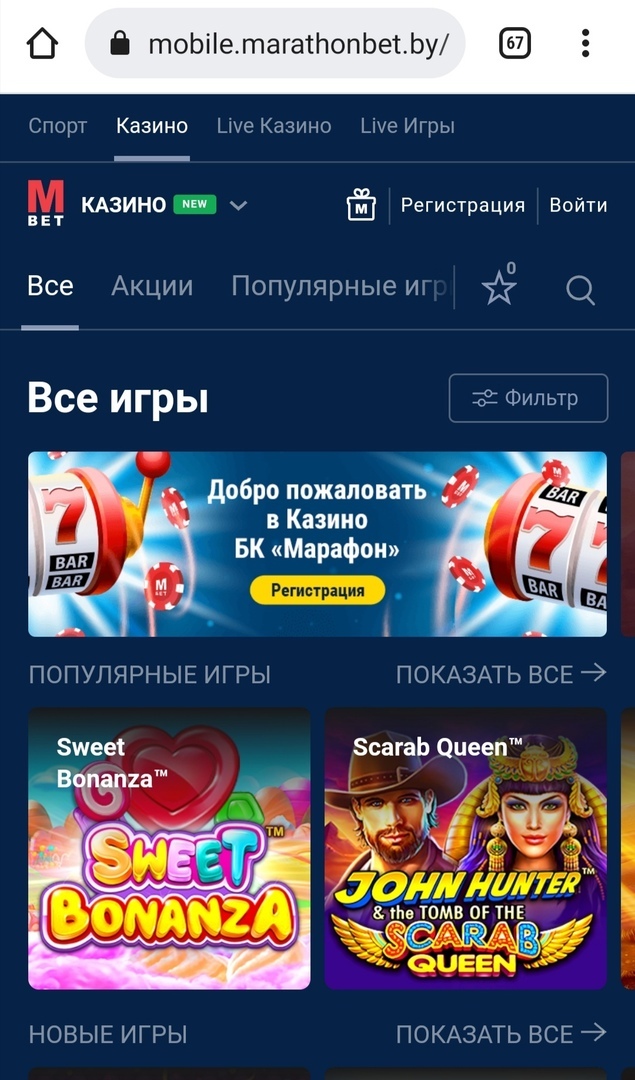Viewport: 635px width, 1080px height.
Task: Open the browser overflow menu
Action: (x=586, y=43)
